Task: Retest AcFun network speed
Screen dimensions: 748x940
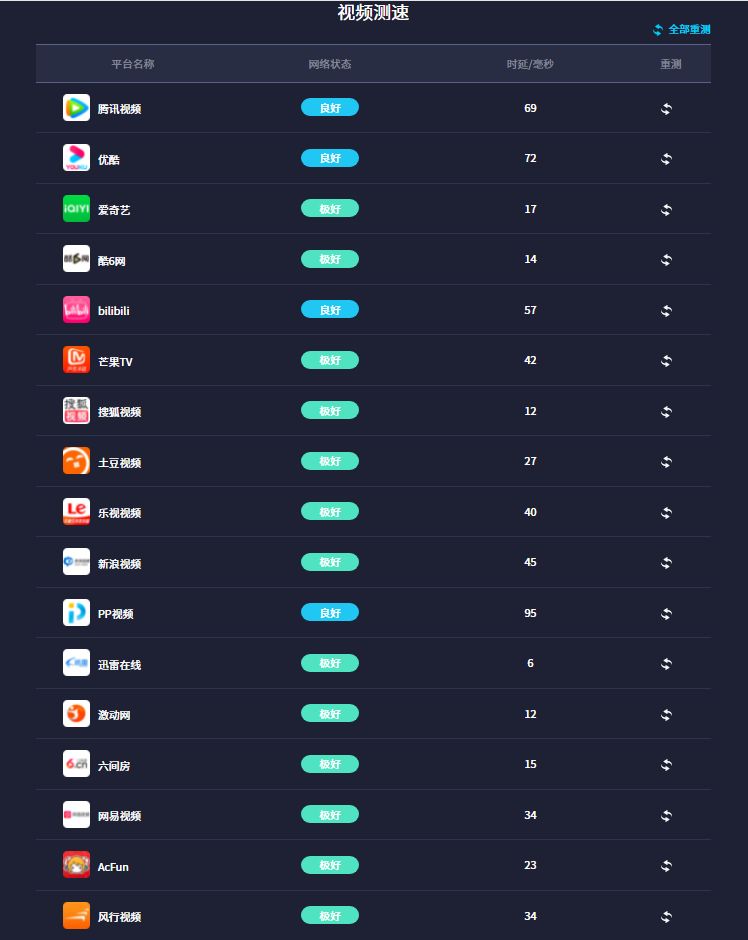Action: click(x=666, y=866)
